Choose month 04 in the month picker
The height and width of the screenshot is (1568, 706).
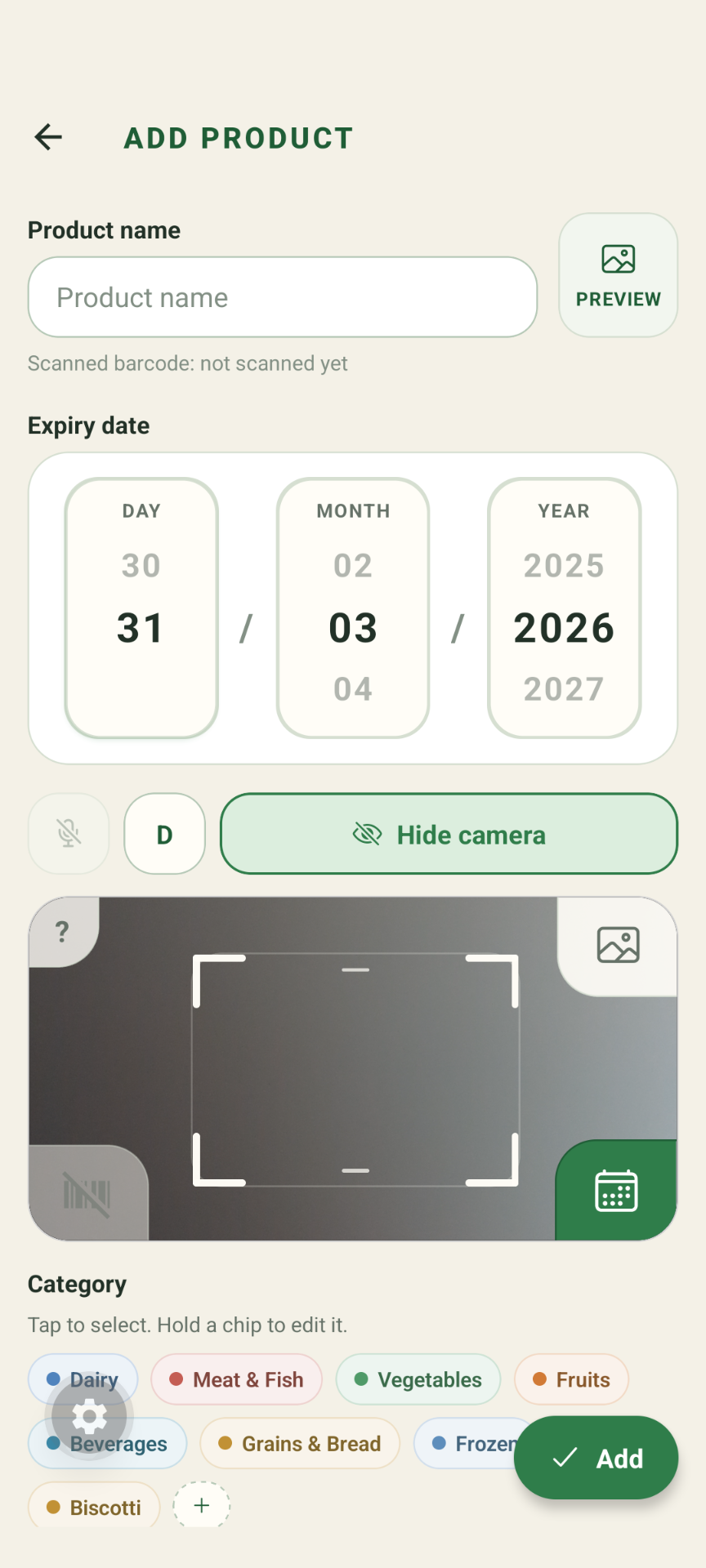[352, 688]
